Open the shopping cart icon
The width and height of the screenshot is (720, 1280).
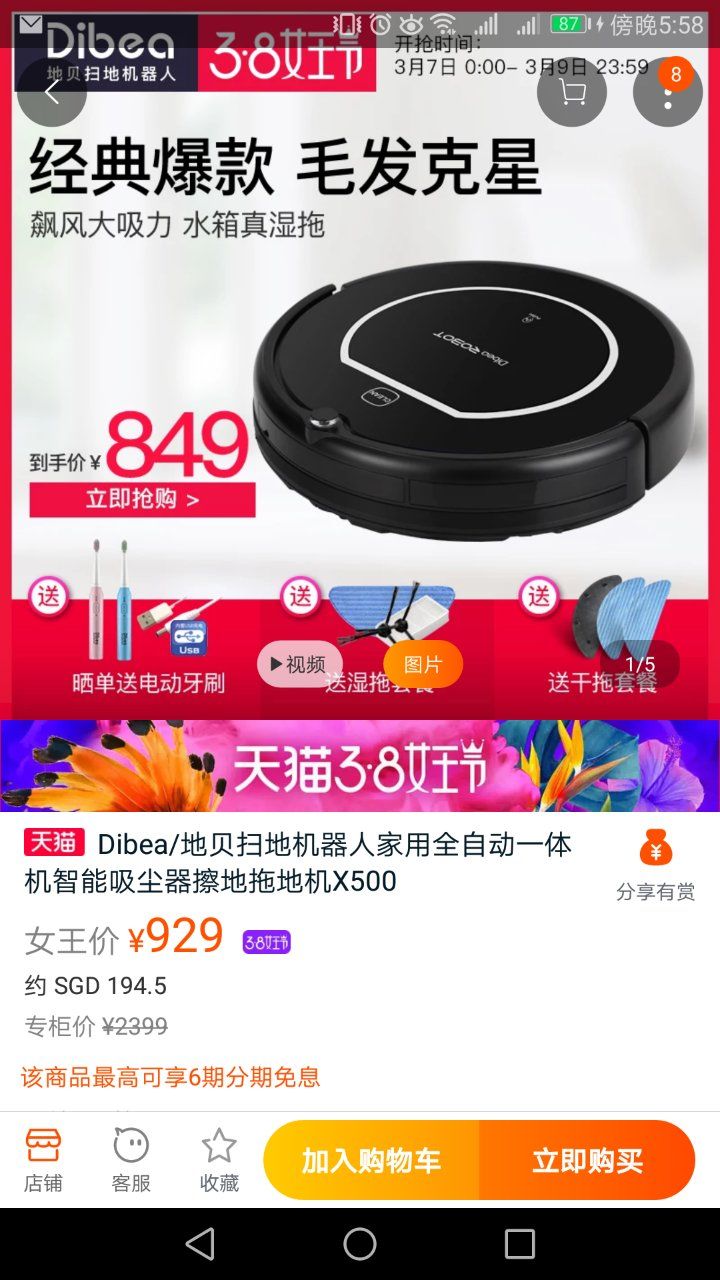[x=572, y=92]
